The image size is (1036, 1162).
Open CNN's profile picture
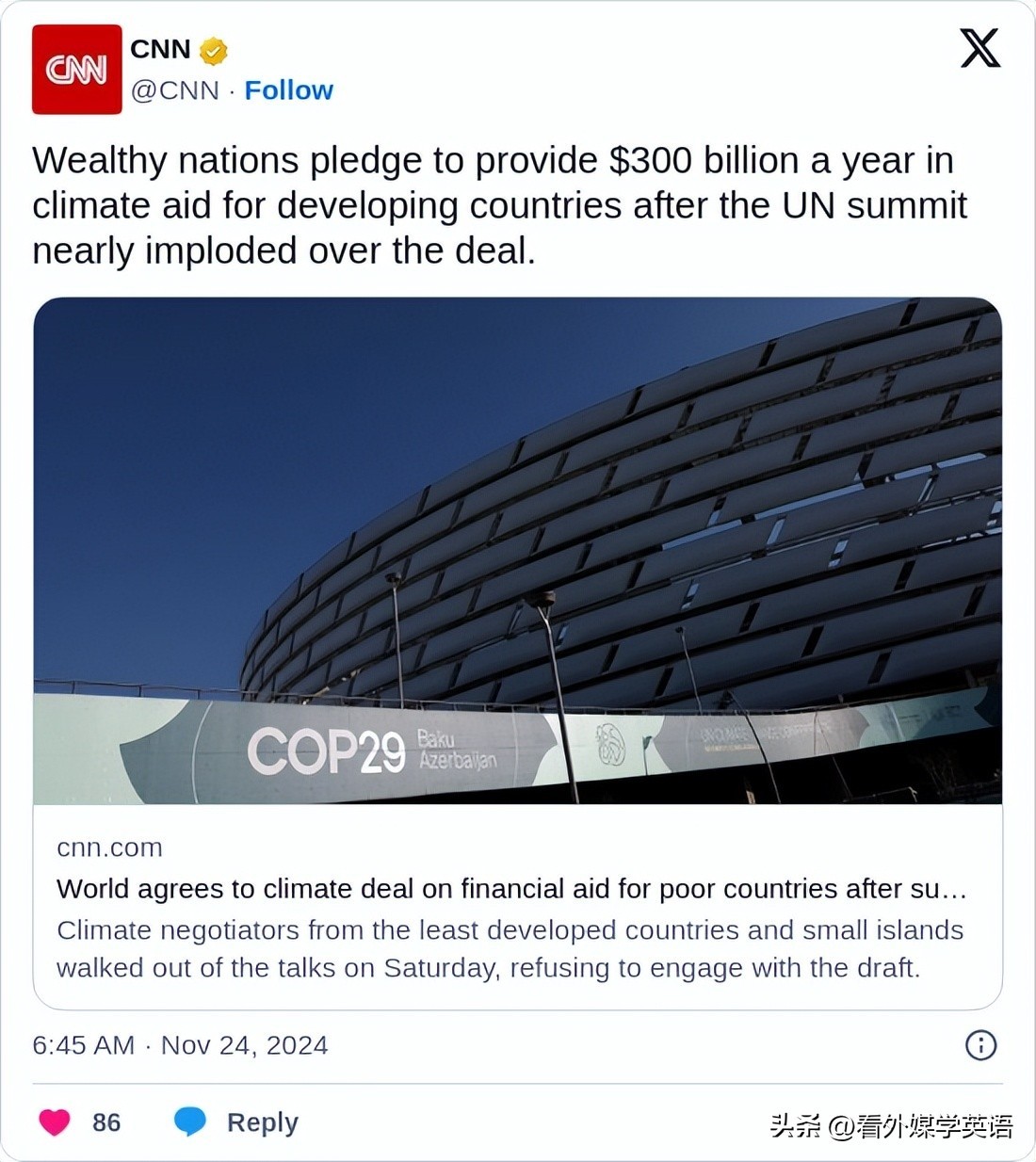(77, 70)
